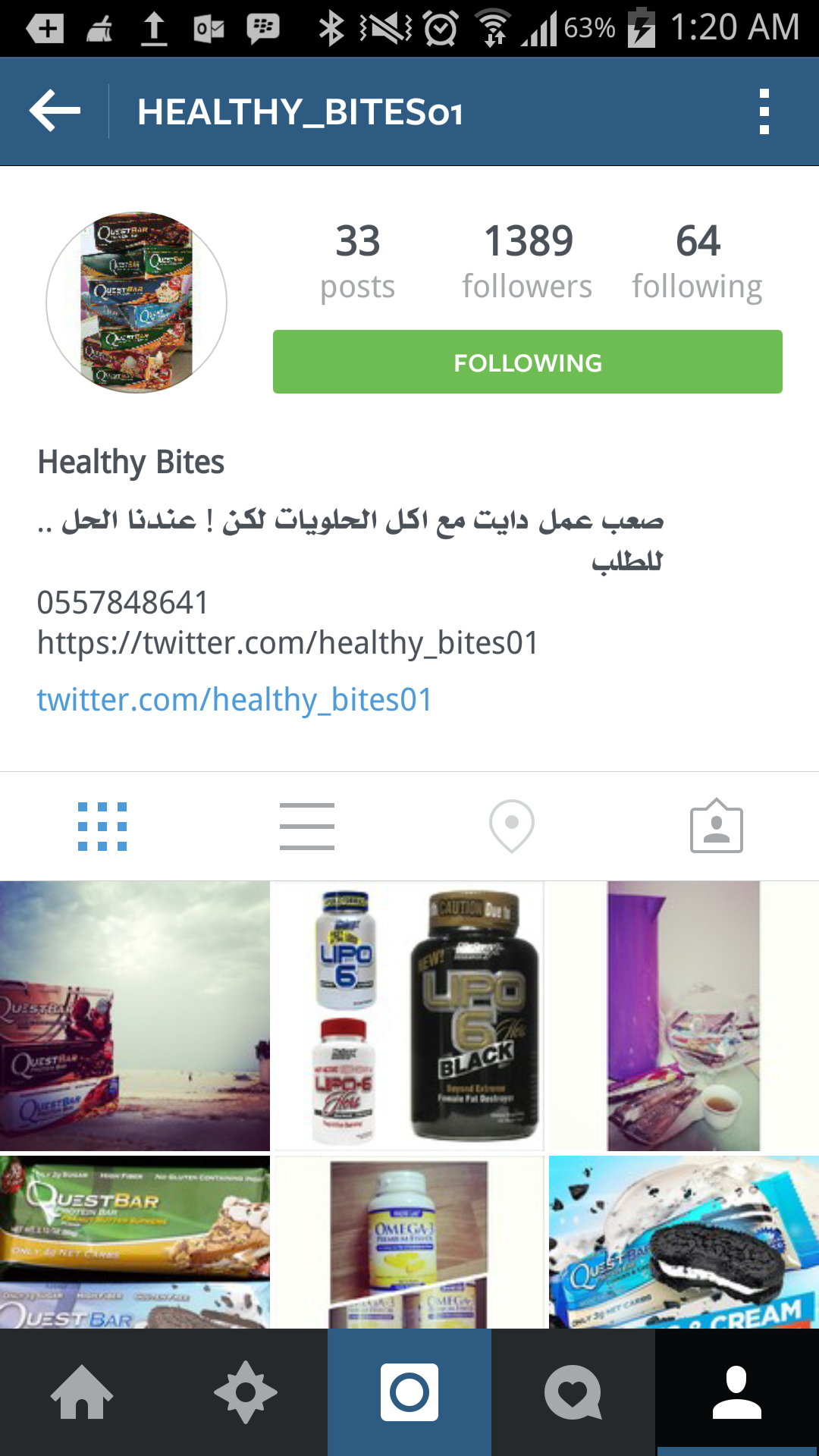Viewport: 819px width, 1456px height.
Task: Open the Quest bars on beach photo
Action: (x=135, y=1015)
